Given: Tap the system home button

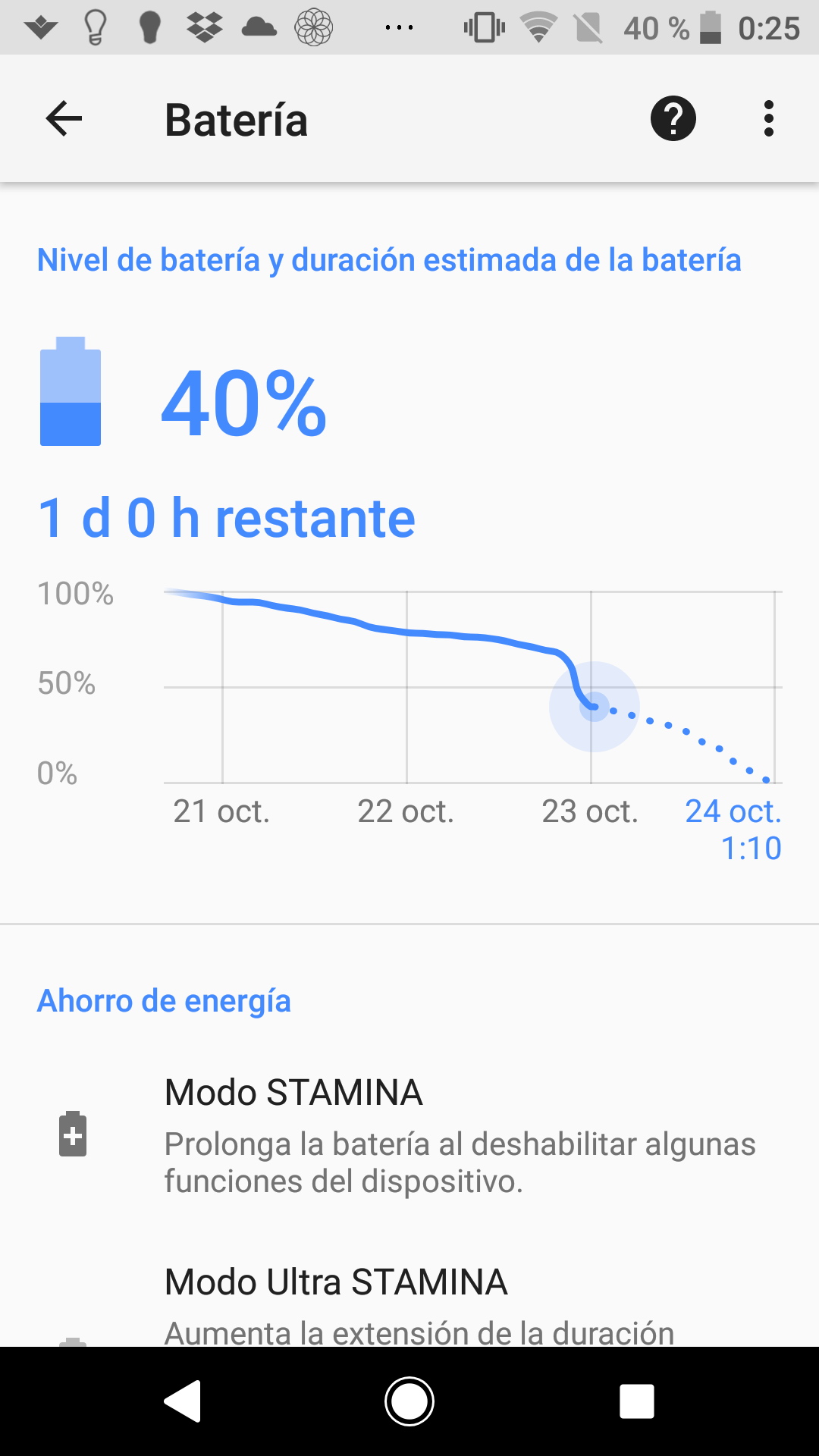Looking at the screenshot, I should tap(409, 1401).
